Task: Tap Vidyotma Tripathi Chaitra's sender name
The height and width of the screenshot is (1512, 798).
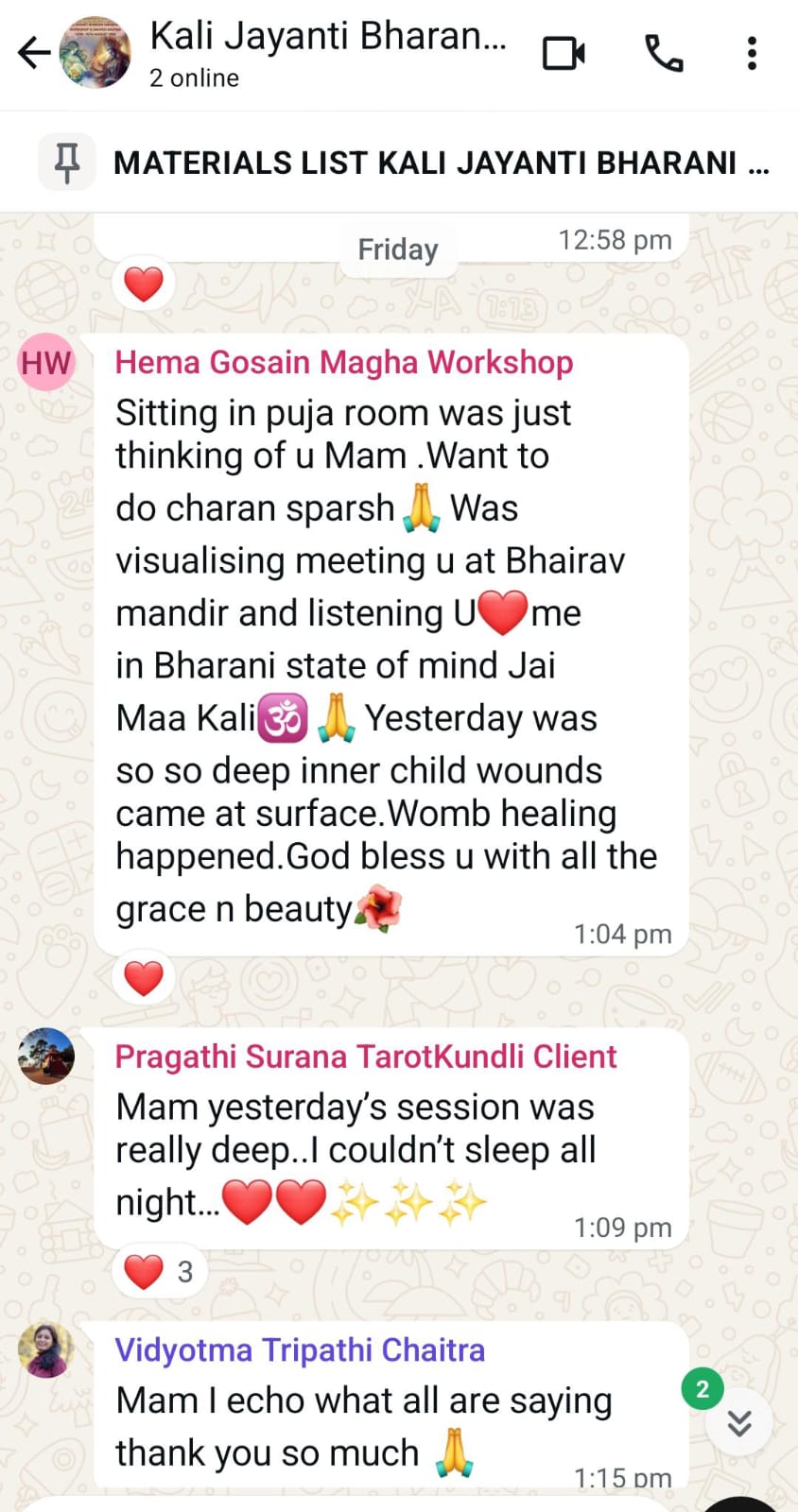Action: (300, 1350)
